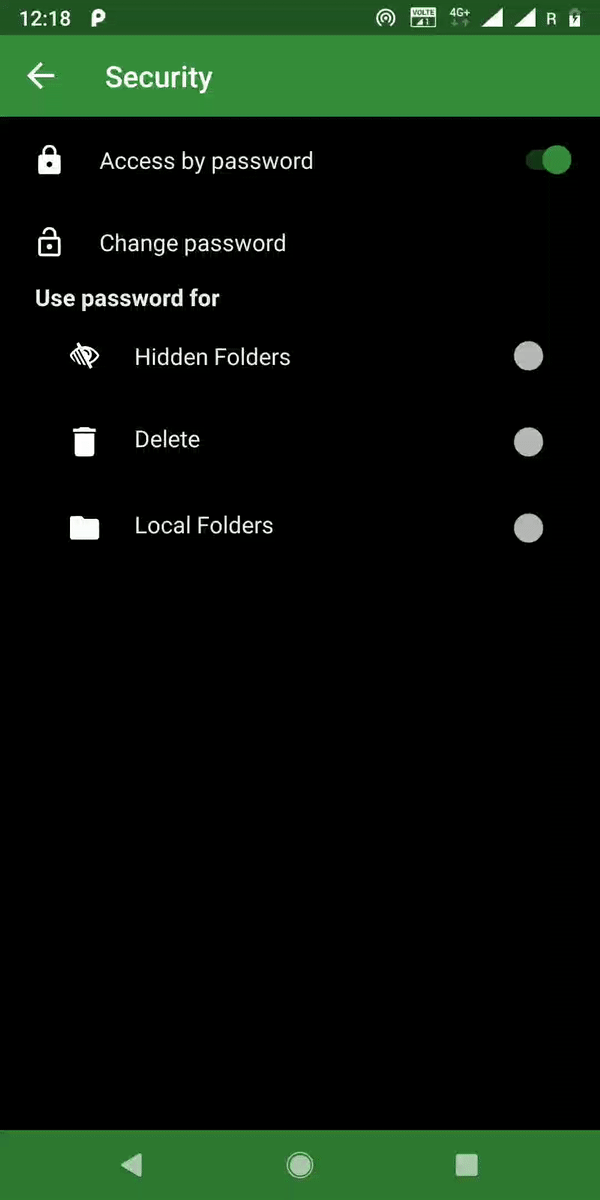Enable password for Hidden Folders

(528, 356)
